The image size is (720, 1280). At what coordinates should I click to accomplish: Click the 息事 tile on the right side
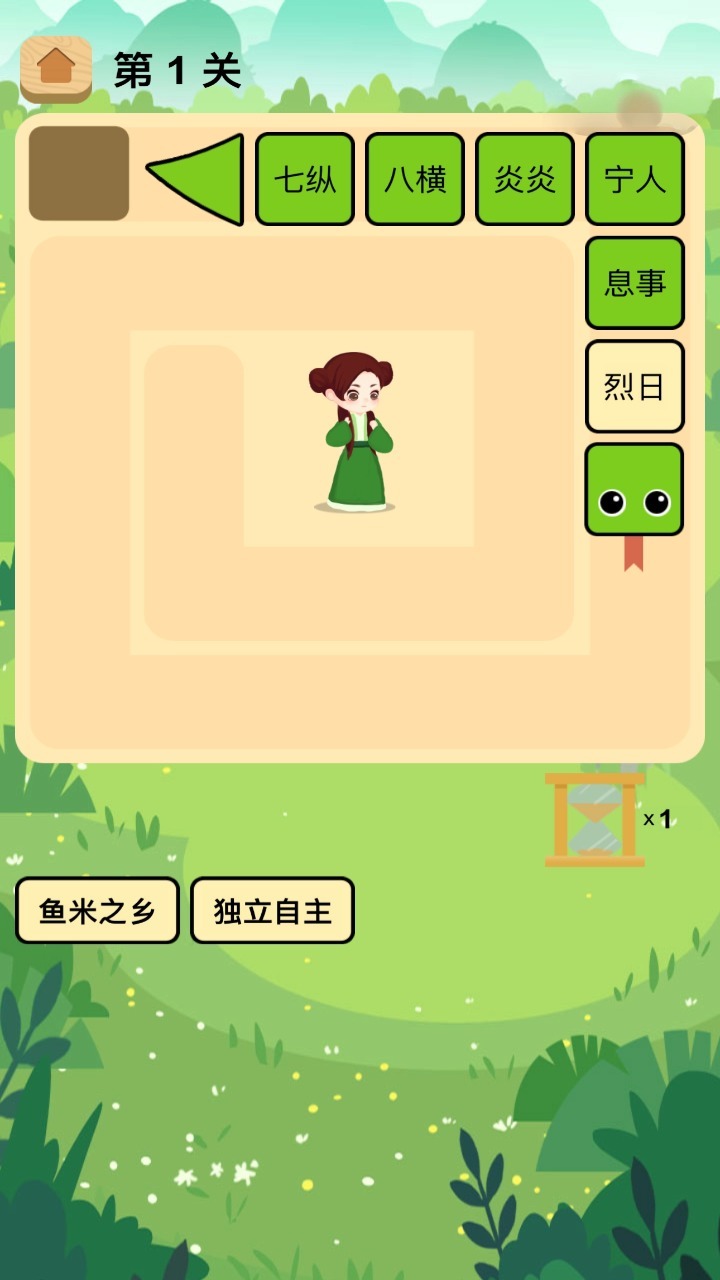pyautogui.click(x=634, y=282)
